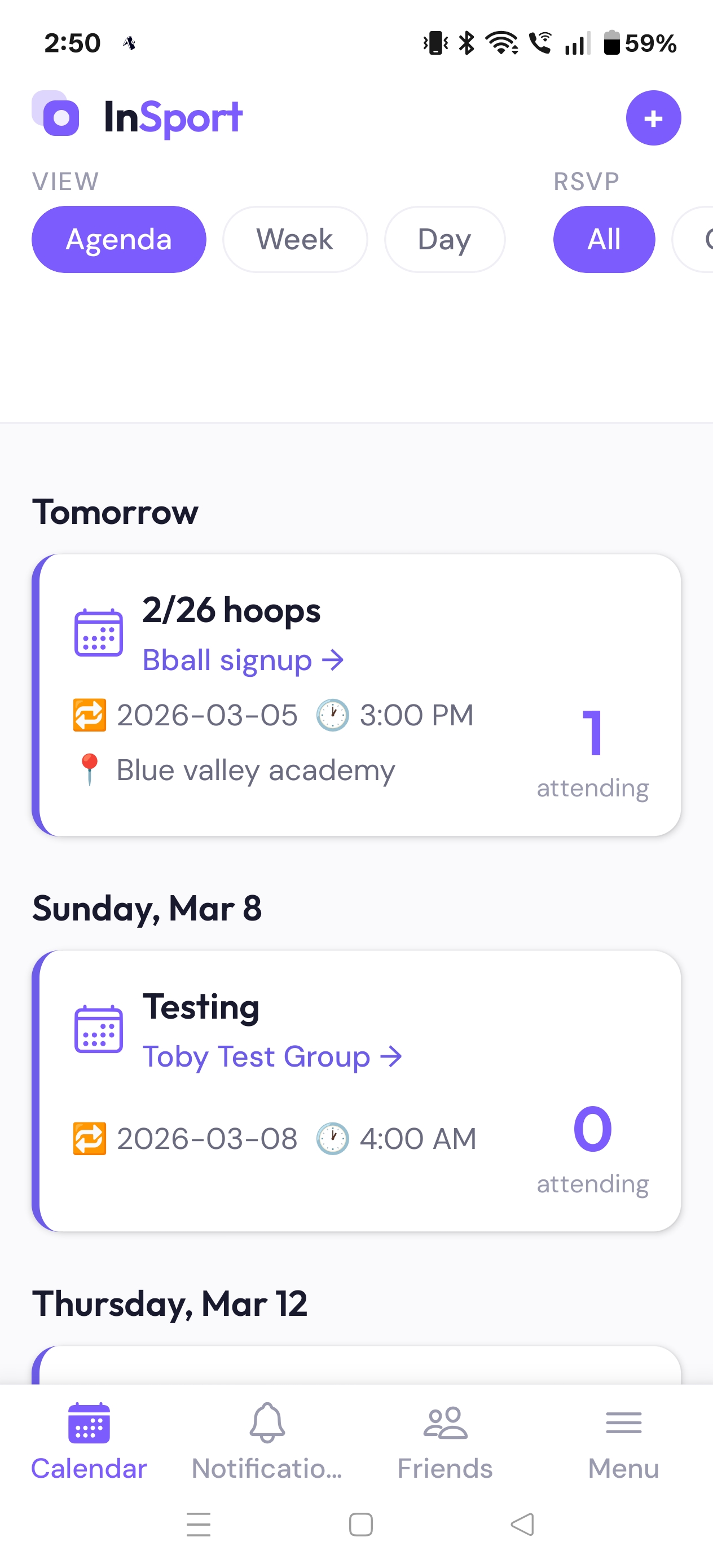This screenshot has height=1568, width=713.
Task: Open the partially visible Going RSVP filter
Action: click(x=700, y=239)
